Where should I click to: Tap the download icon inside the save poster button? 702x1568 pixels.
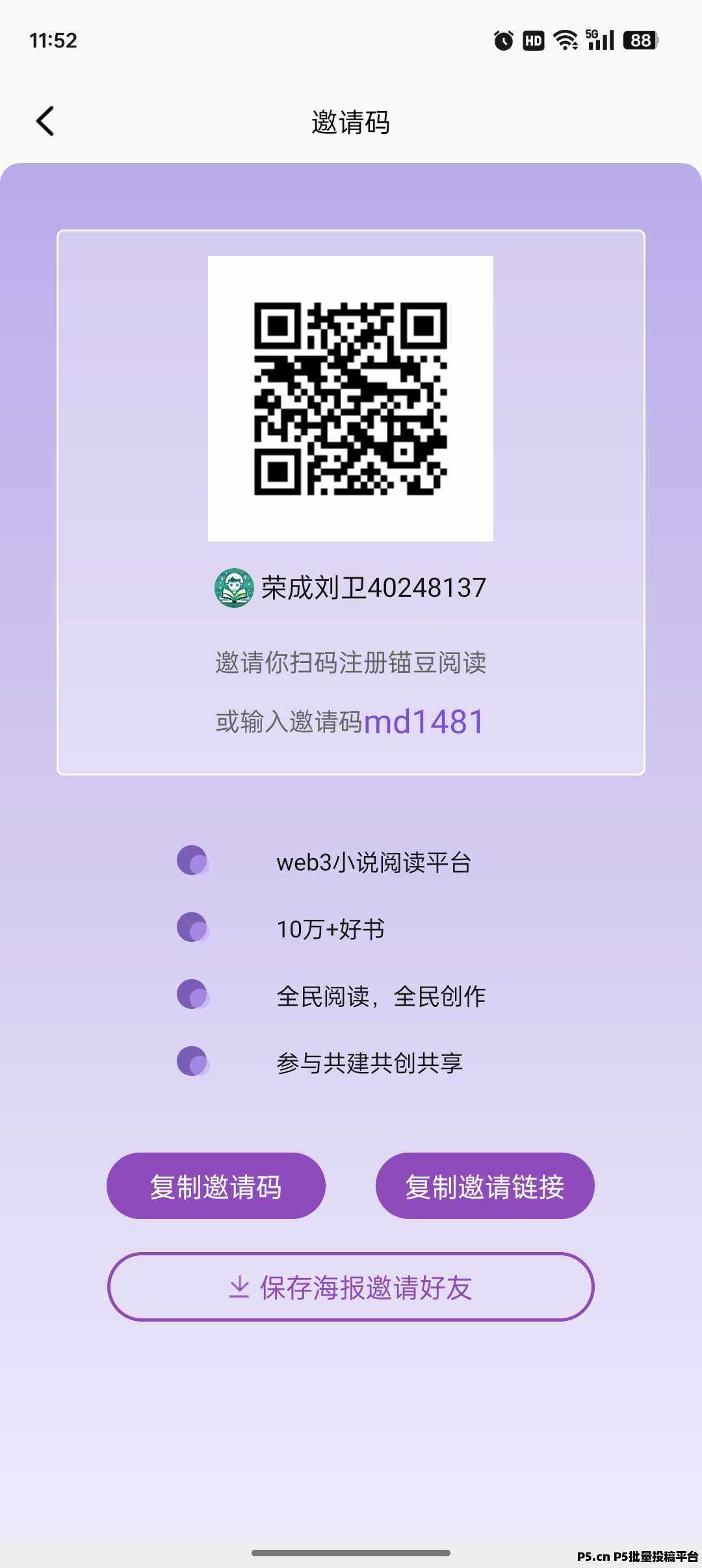tap(239, 1287)
